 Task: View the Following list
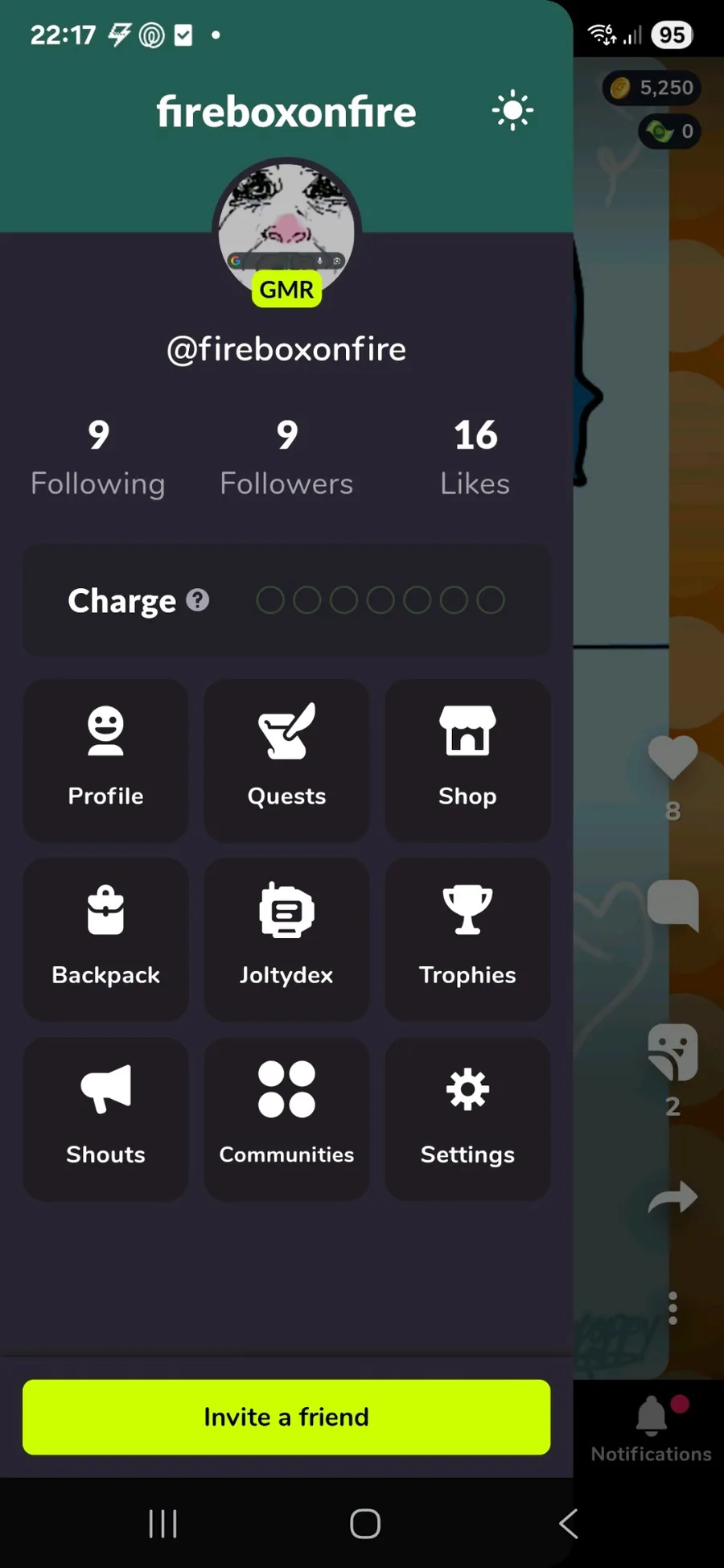(x=98, y=457)
